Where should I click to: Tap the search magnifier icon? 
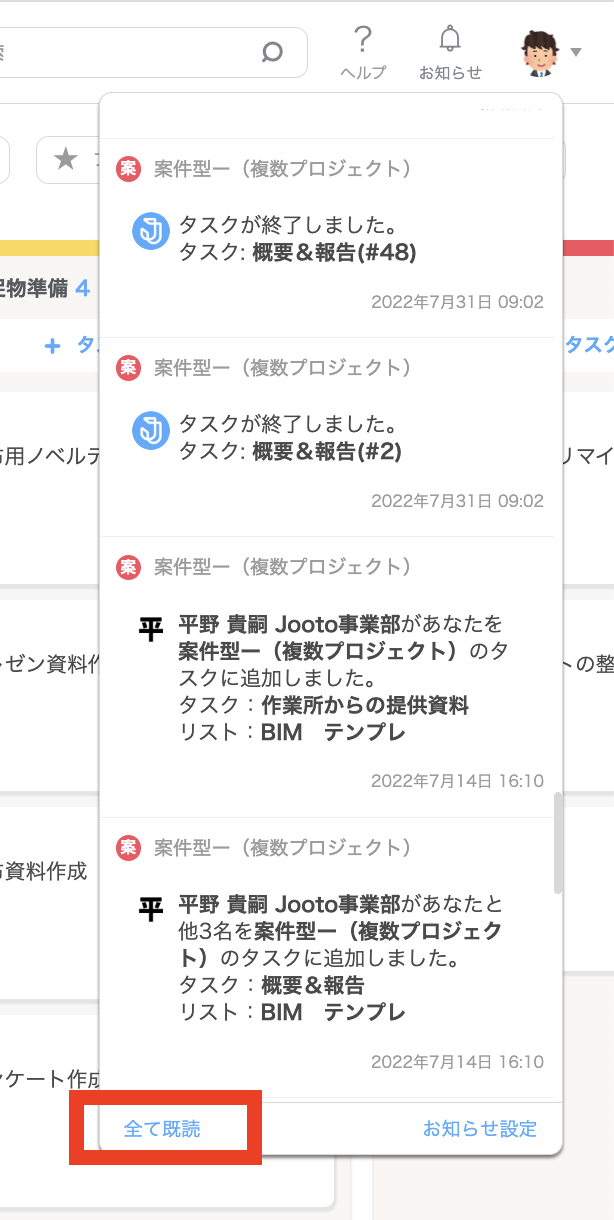pos(272,52)
